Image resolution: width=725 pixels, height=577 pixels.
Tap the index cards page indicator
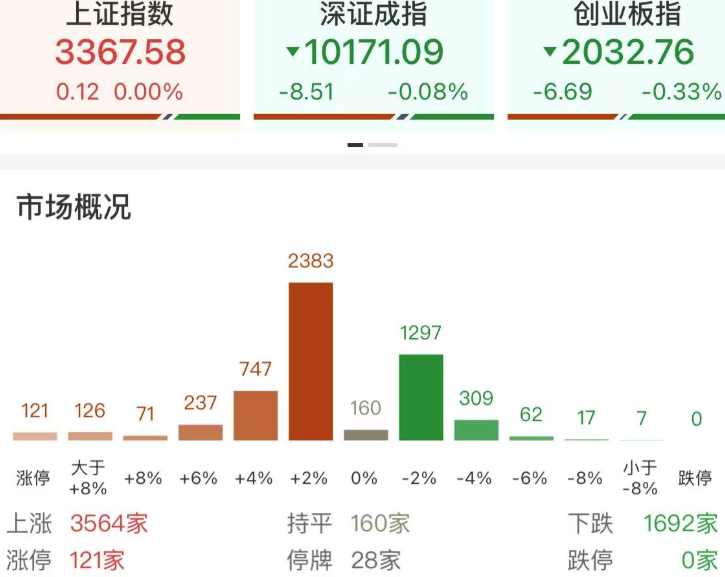click(x=372, y=145)
